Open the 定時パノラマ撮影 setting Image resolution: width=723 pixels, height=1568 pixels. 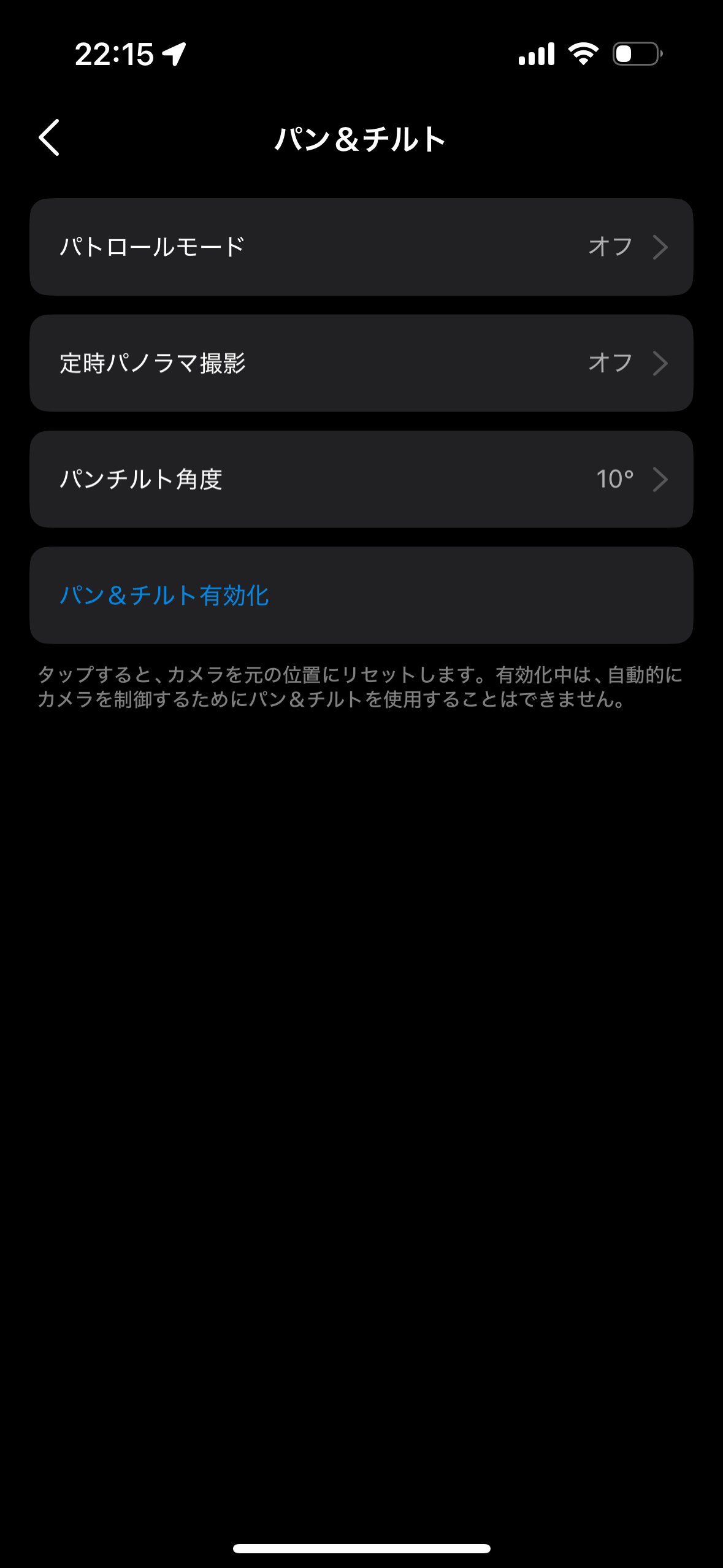tap(361, 363)
